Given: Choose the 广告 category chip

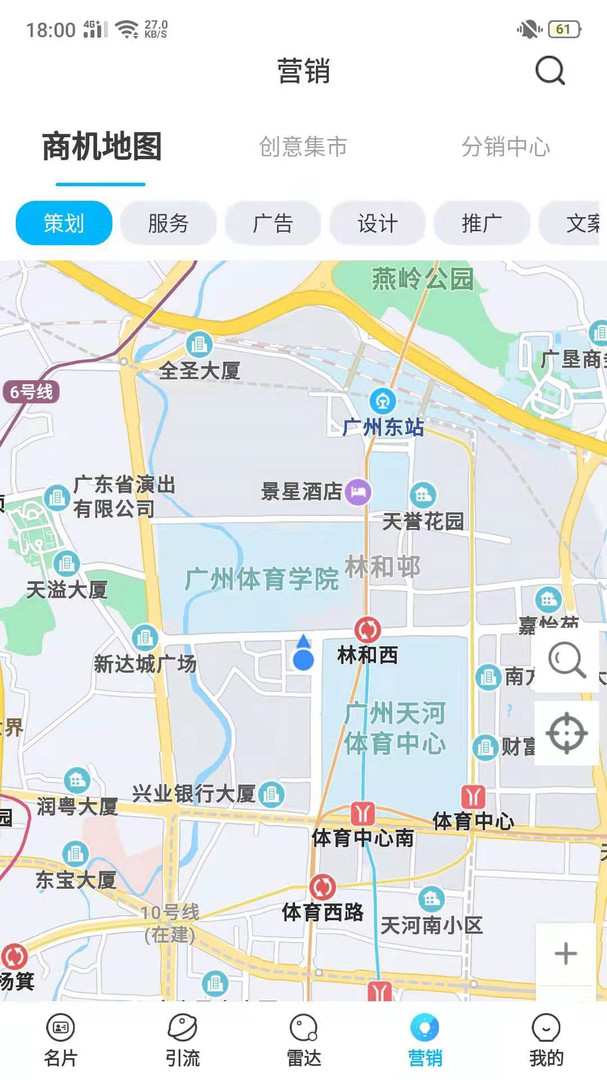Looking at the screenshot, I should (272, 223).
